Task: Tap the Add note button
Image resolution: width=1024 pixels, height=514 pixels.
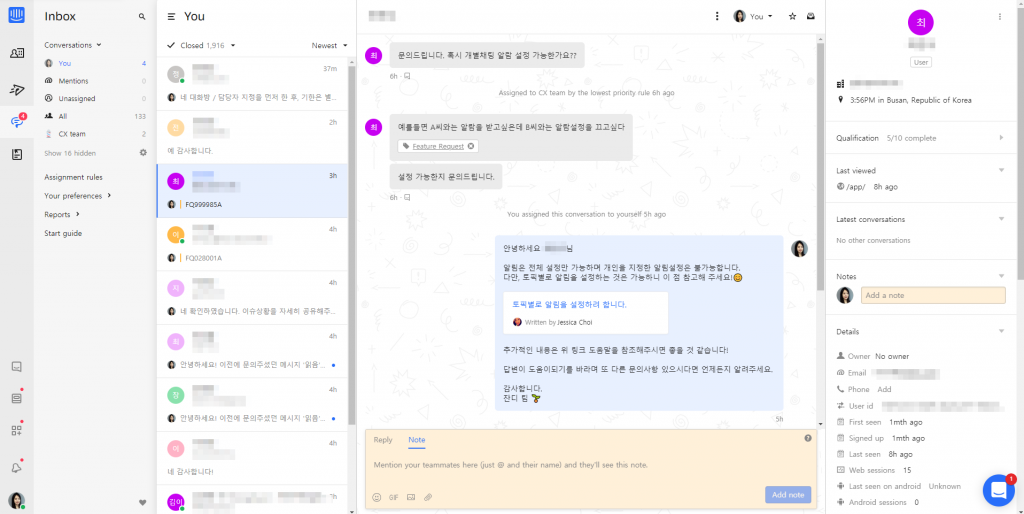Action: tap(787, 495)
